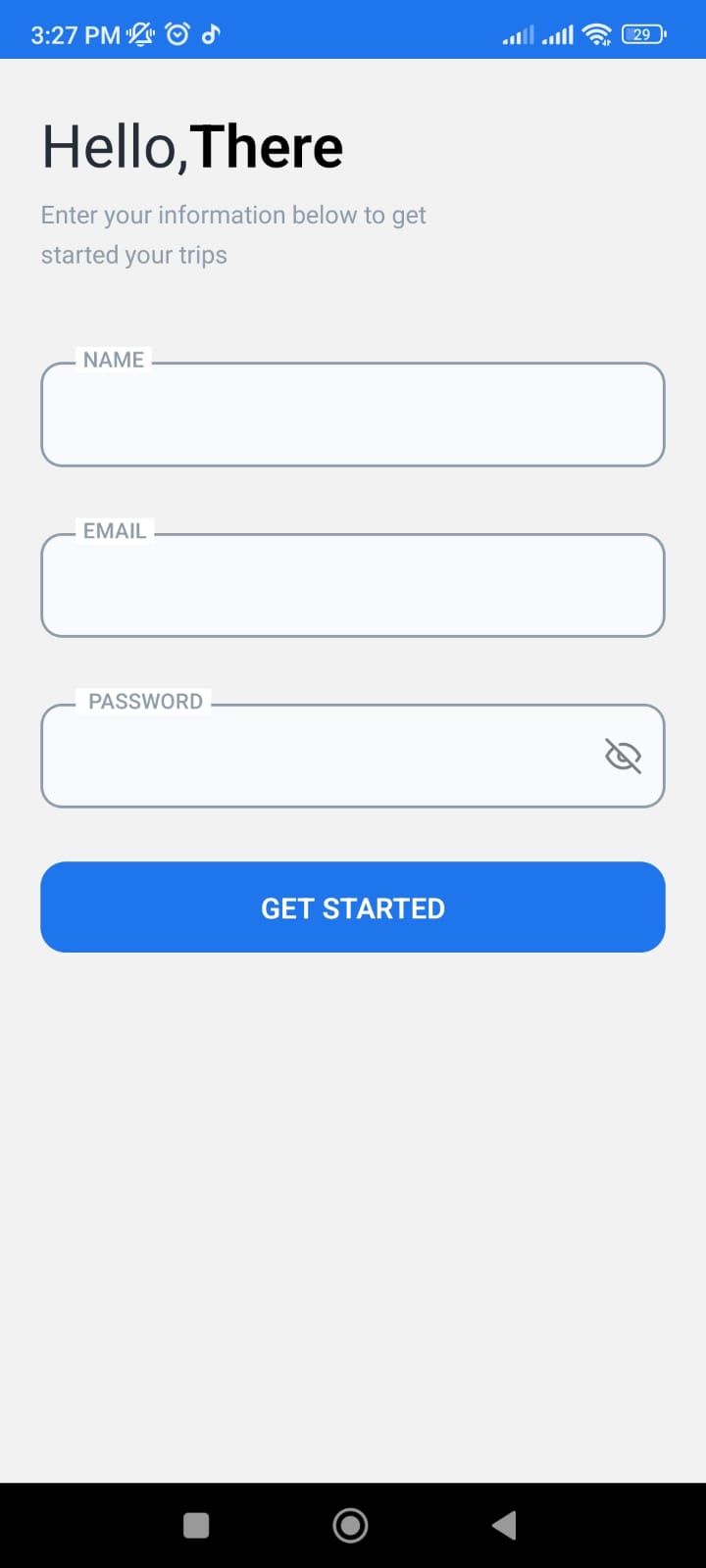The width and height of the screenshot is (706, 1568).
Task: Toggle password visibility eye icon
Action: [623, 757]
